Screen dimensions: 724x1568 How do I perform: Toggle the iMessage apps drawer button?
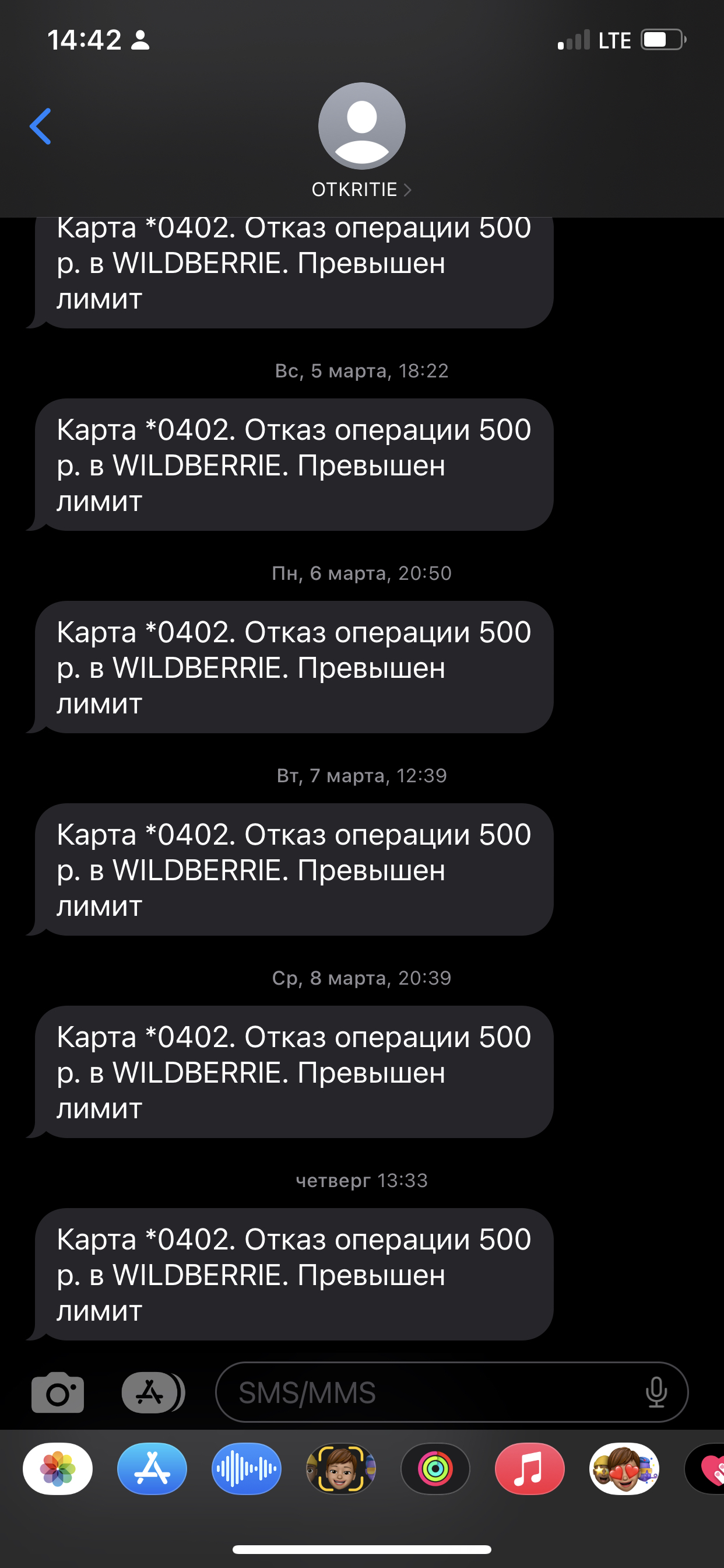point(152,1392)
